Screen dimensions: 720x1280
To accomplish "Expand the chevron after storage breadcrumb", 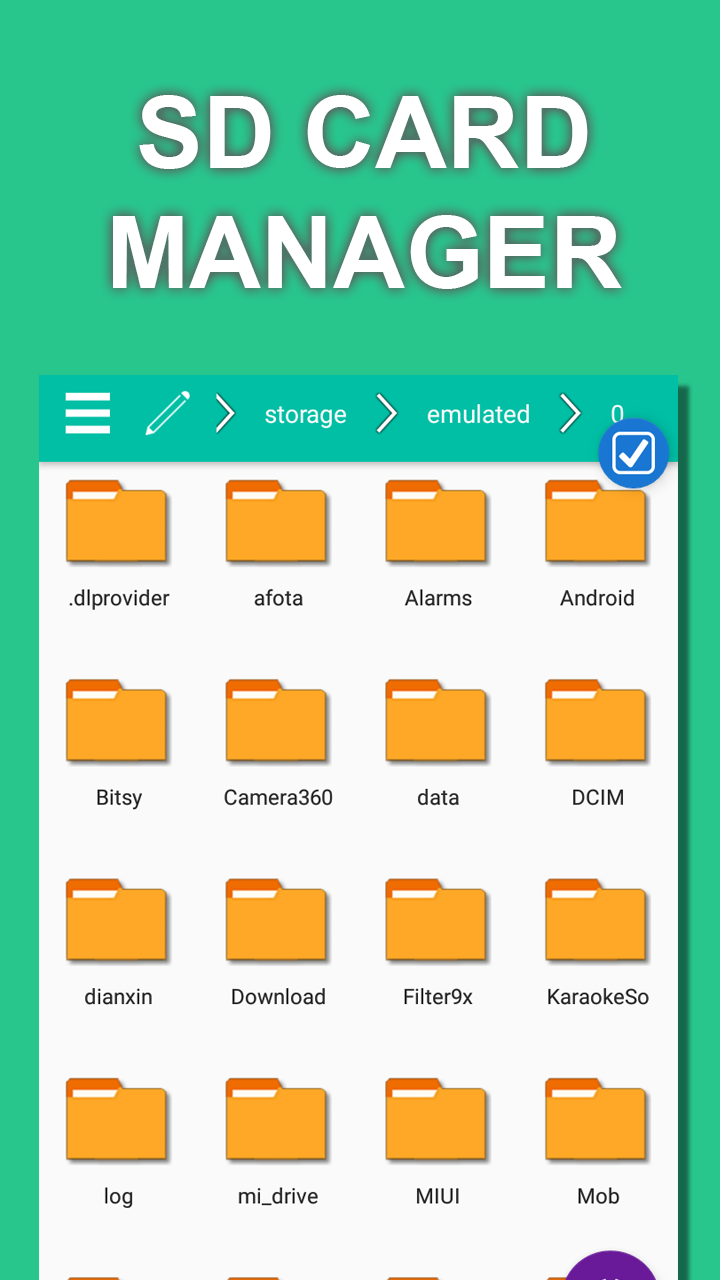I will 386,413.
